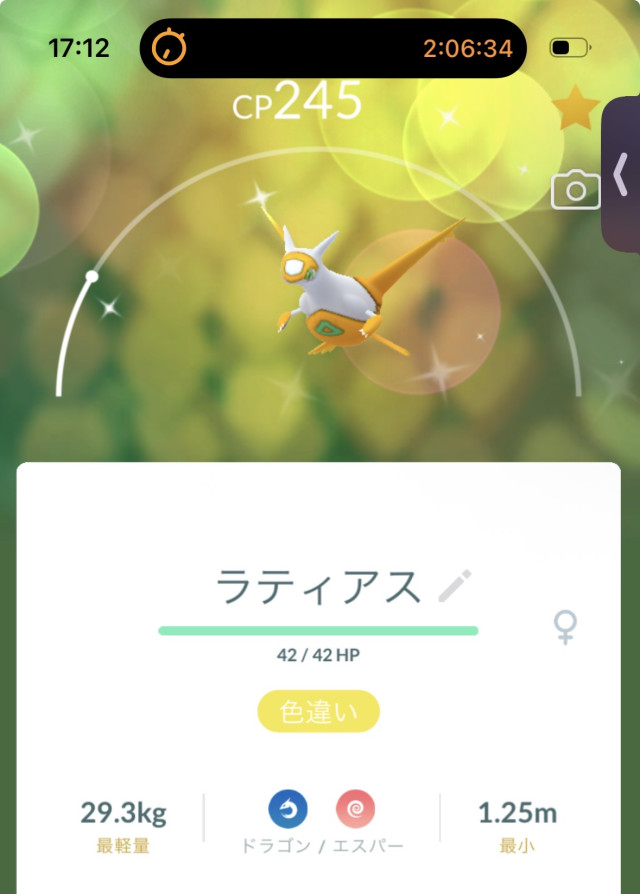Image resolution: width=640 pixels, height=894 pixels.
Task: Open the stopwatch timer pill
Action: 333,48
